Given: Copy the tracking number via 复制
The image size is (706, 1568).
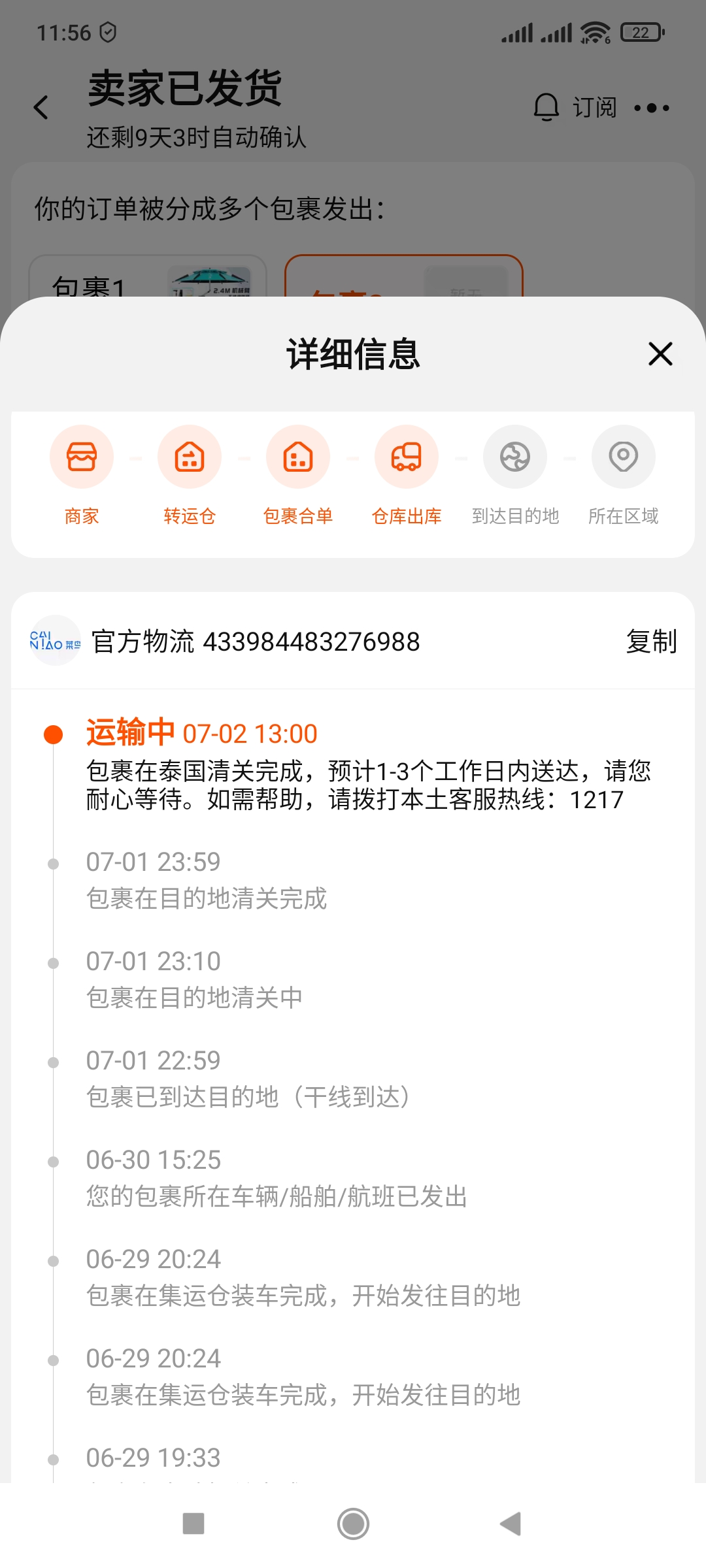Looking at the screenshot, I should [x=651, y=642].
